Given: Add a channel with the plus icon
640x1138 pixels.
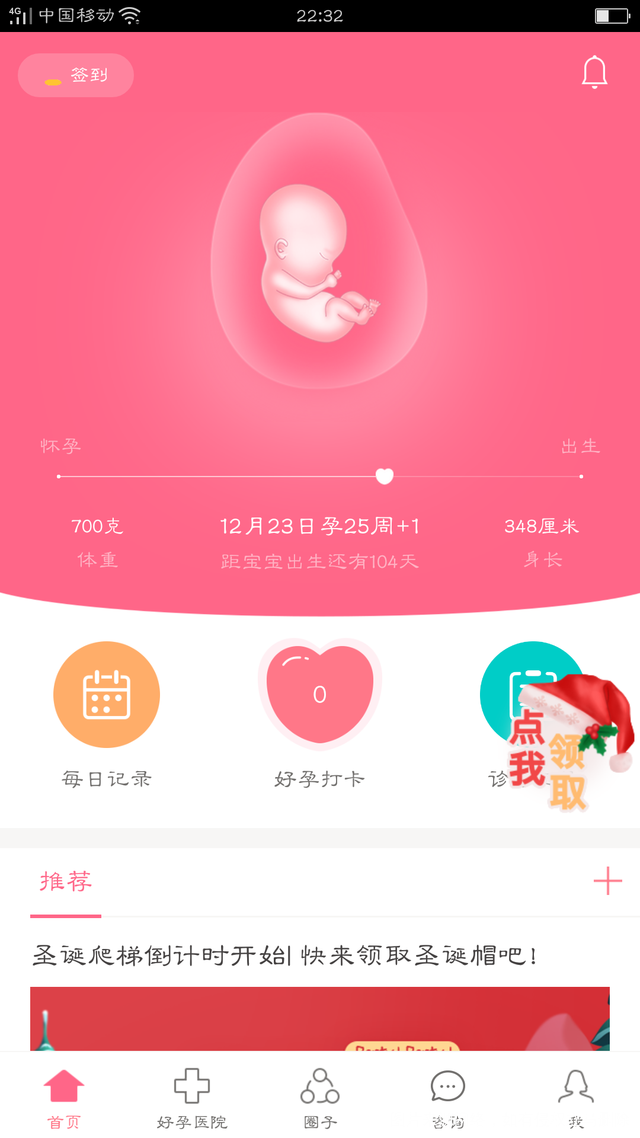Looking at the screenshot, I should tap(607, 881).
